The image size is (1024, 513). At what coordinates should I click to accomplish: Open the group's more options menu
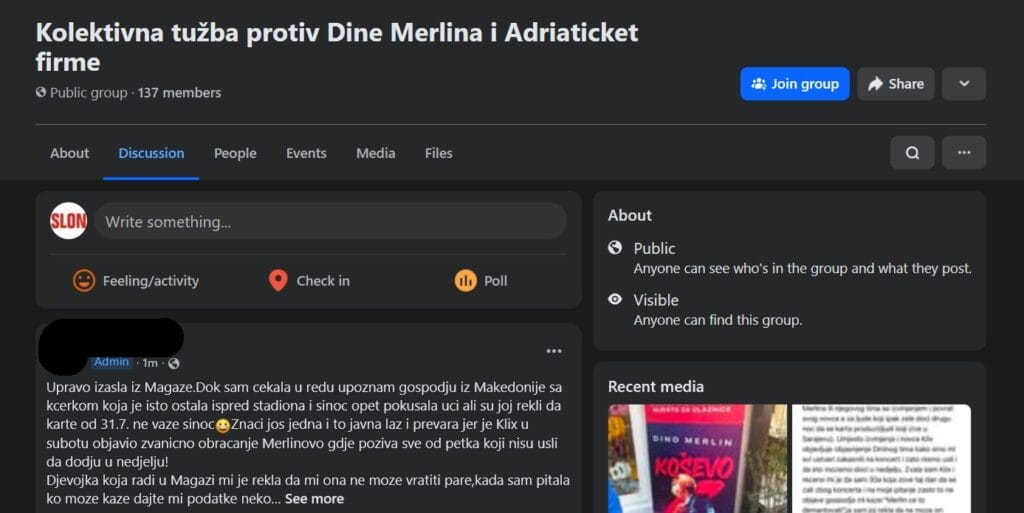tap(964, 153)
